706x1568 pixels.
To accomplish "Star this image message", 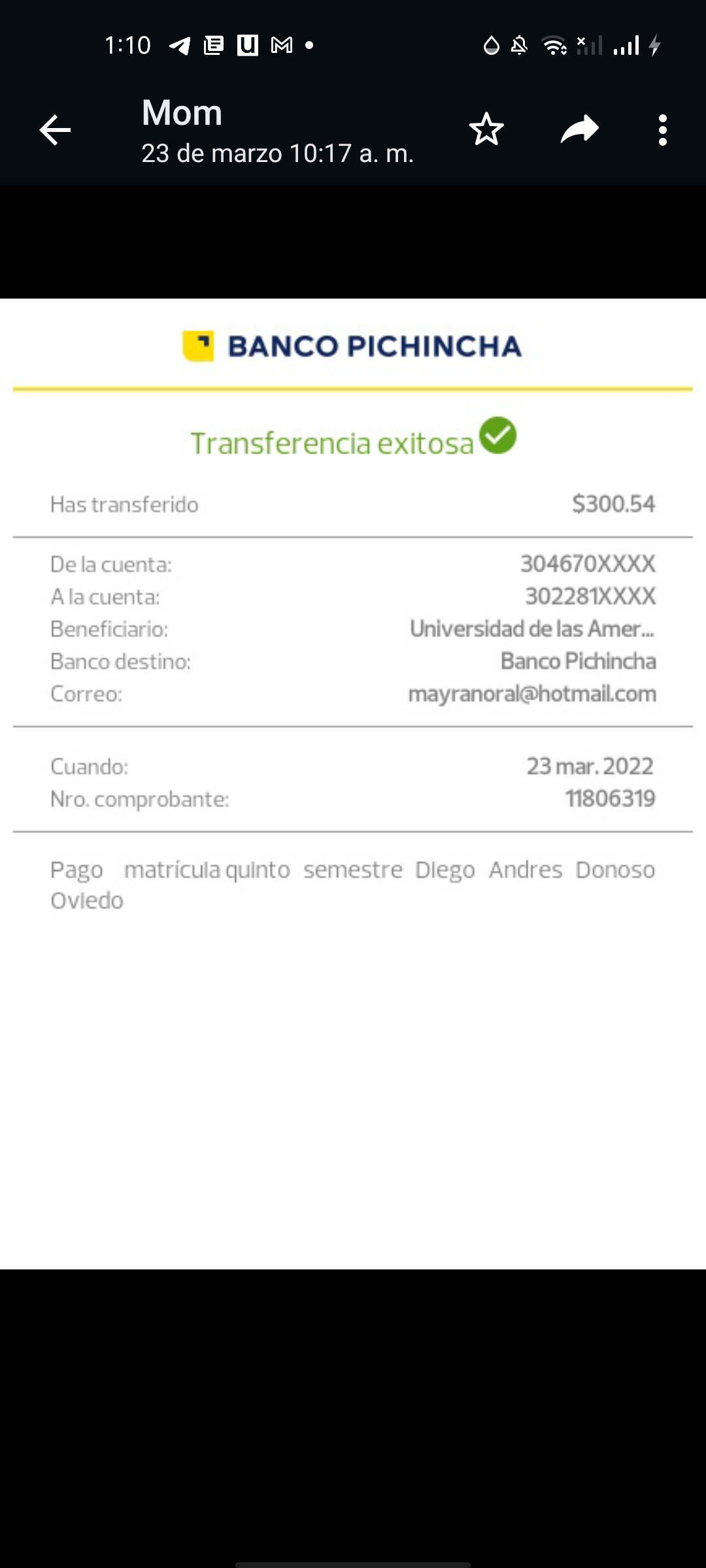I will [486, 129].
